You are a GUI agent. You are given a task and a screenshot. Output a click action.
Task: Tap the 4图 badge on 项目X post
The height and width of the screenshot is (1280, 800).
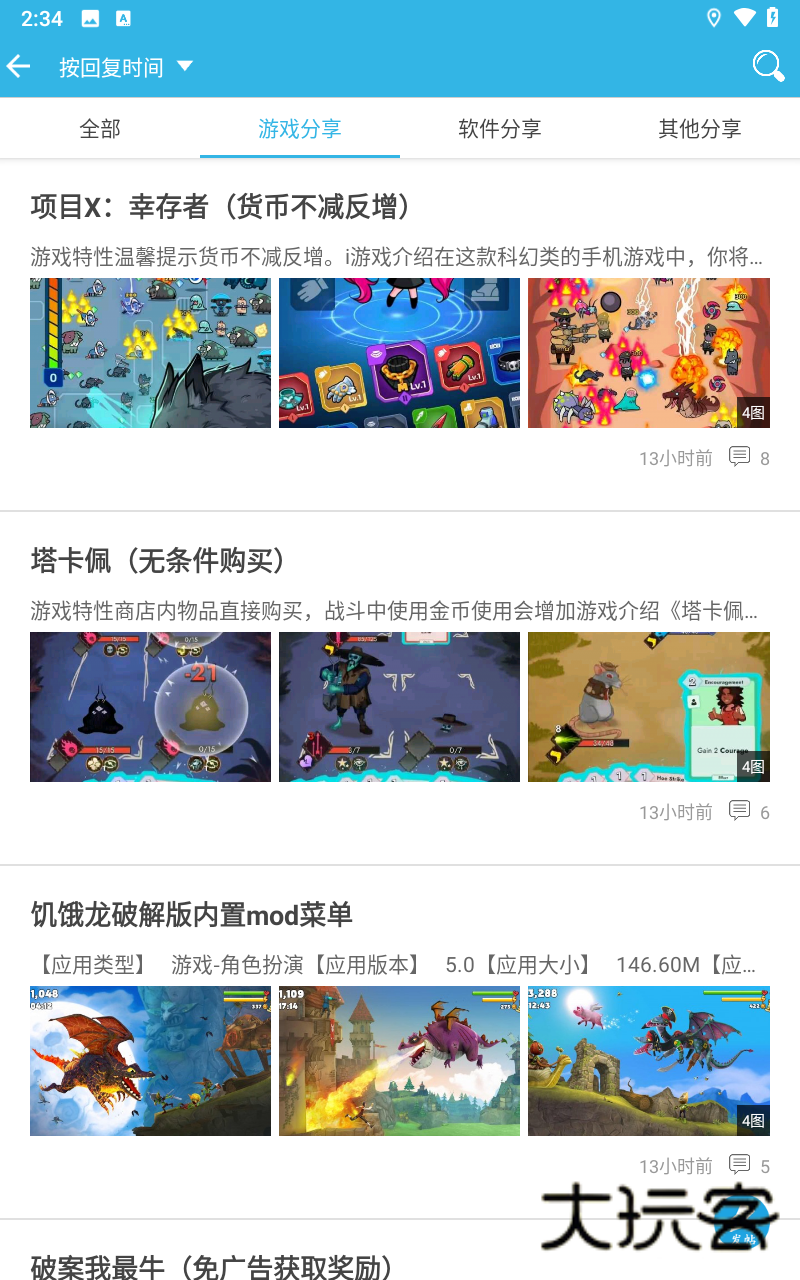(753, 413)
